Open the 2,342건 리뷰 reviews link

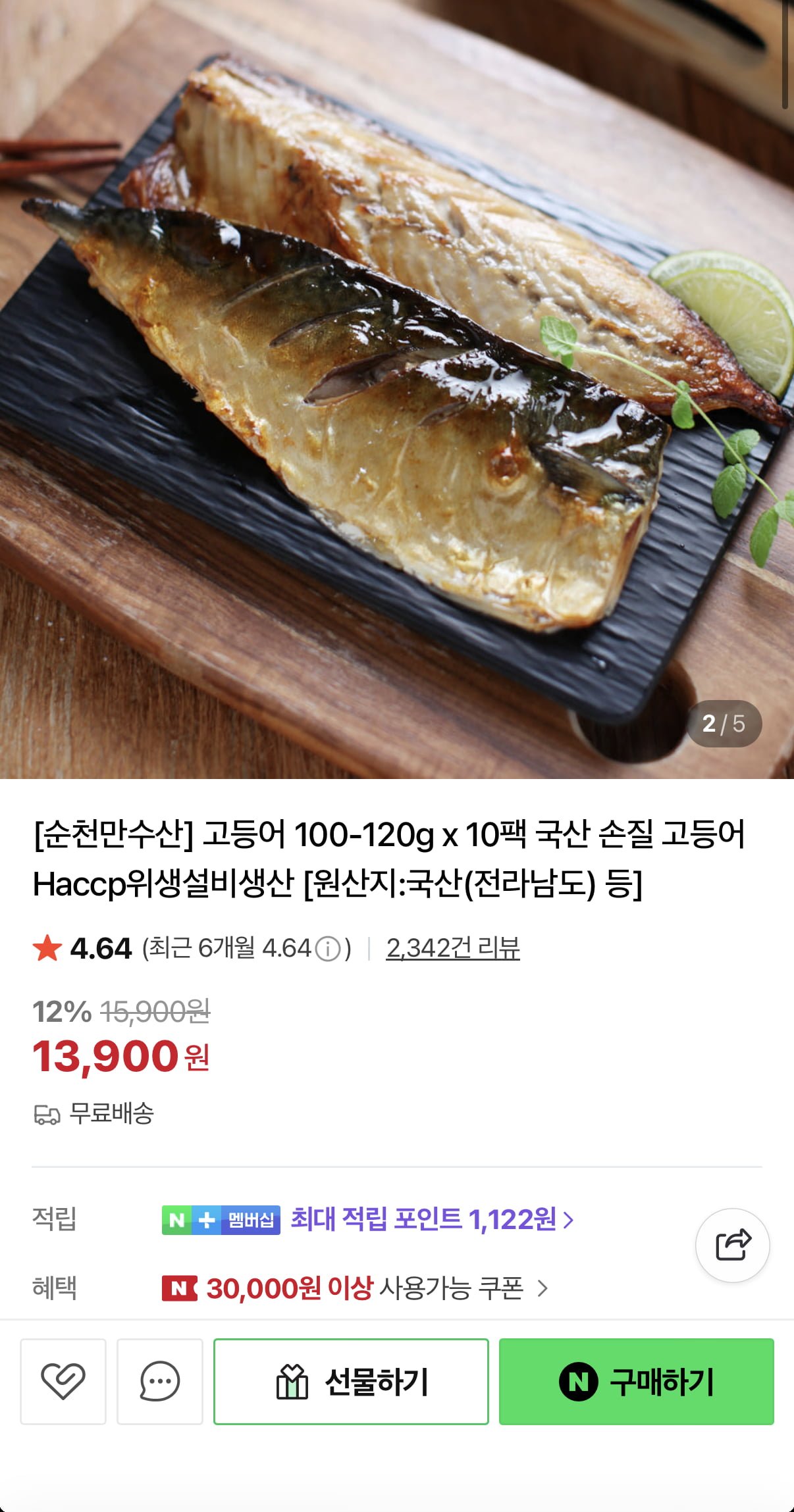(452, 948)
